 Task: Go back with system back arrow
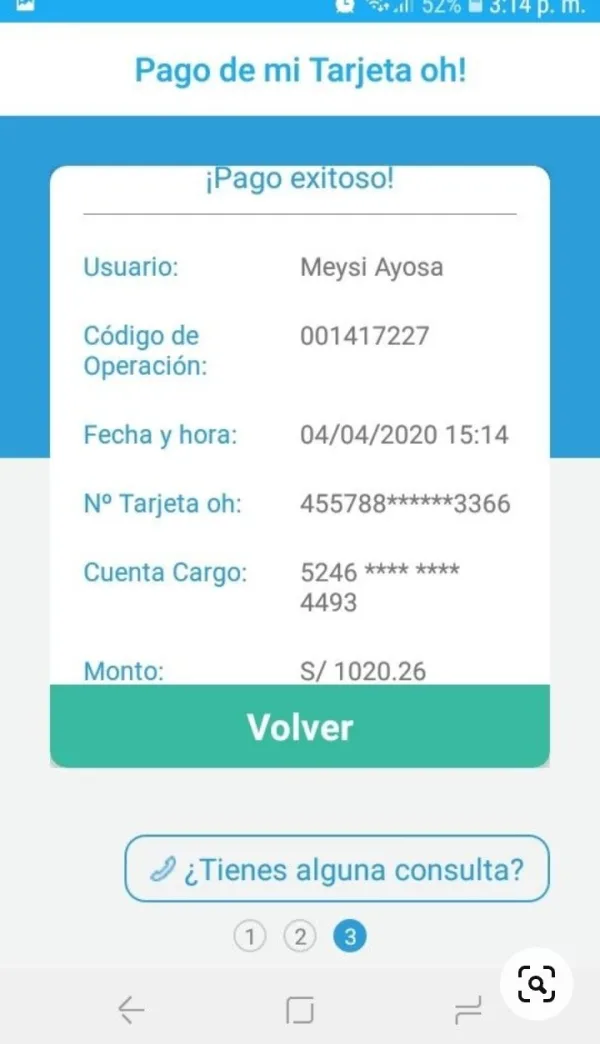pos(131,1010)
